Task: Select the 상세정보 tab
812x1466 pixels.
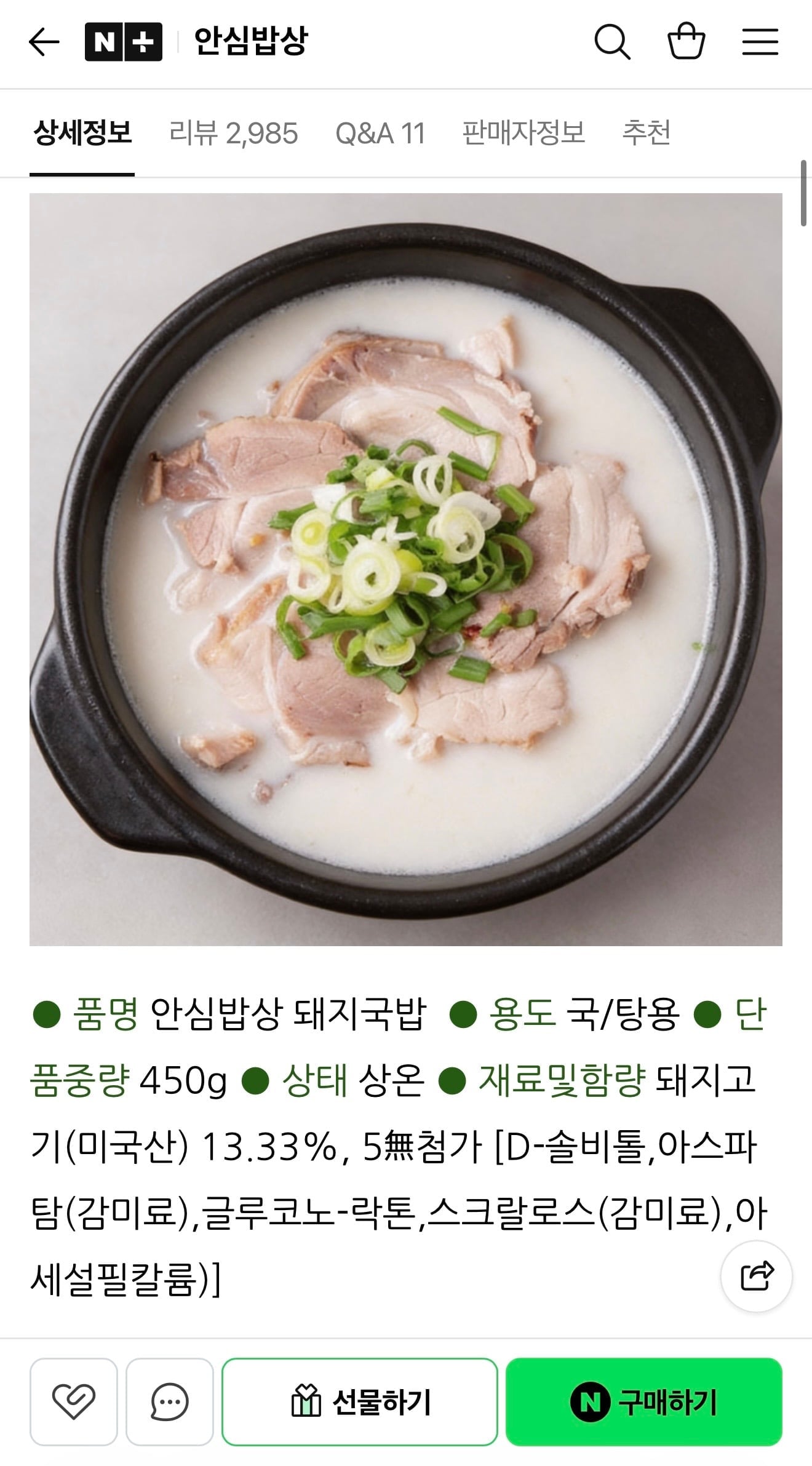Action: [x=82, y=133]
